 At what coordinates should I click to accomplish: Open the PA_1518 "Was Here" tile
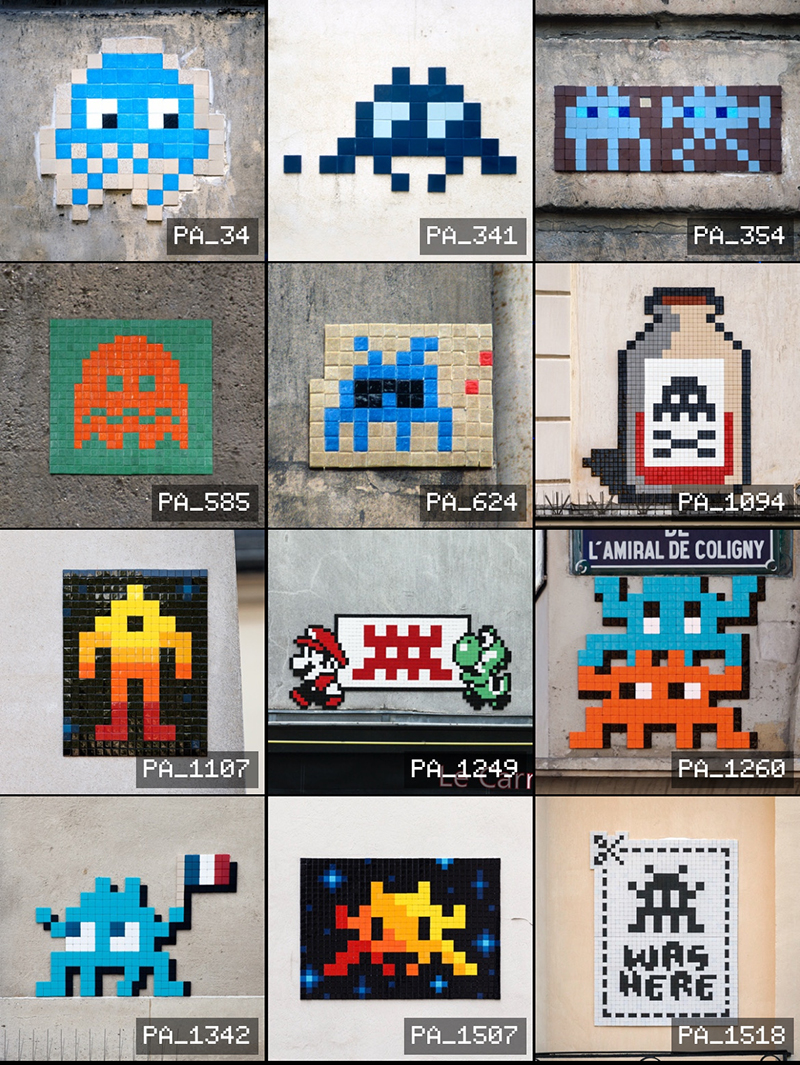(667, 928)
